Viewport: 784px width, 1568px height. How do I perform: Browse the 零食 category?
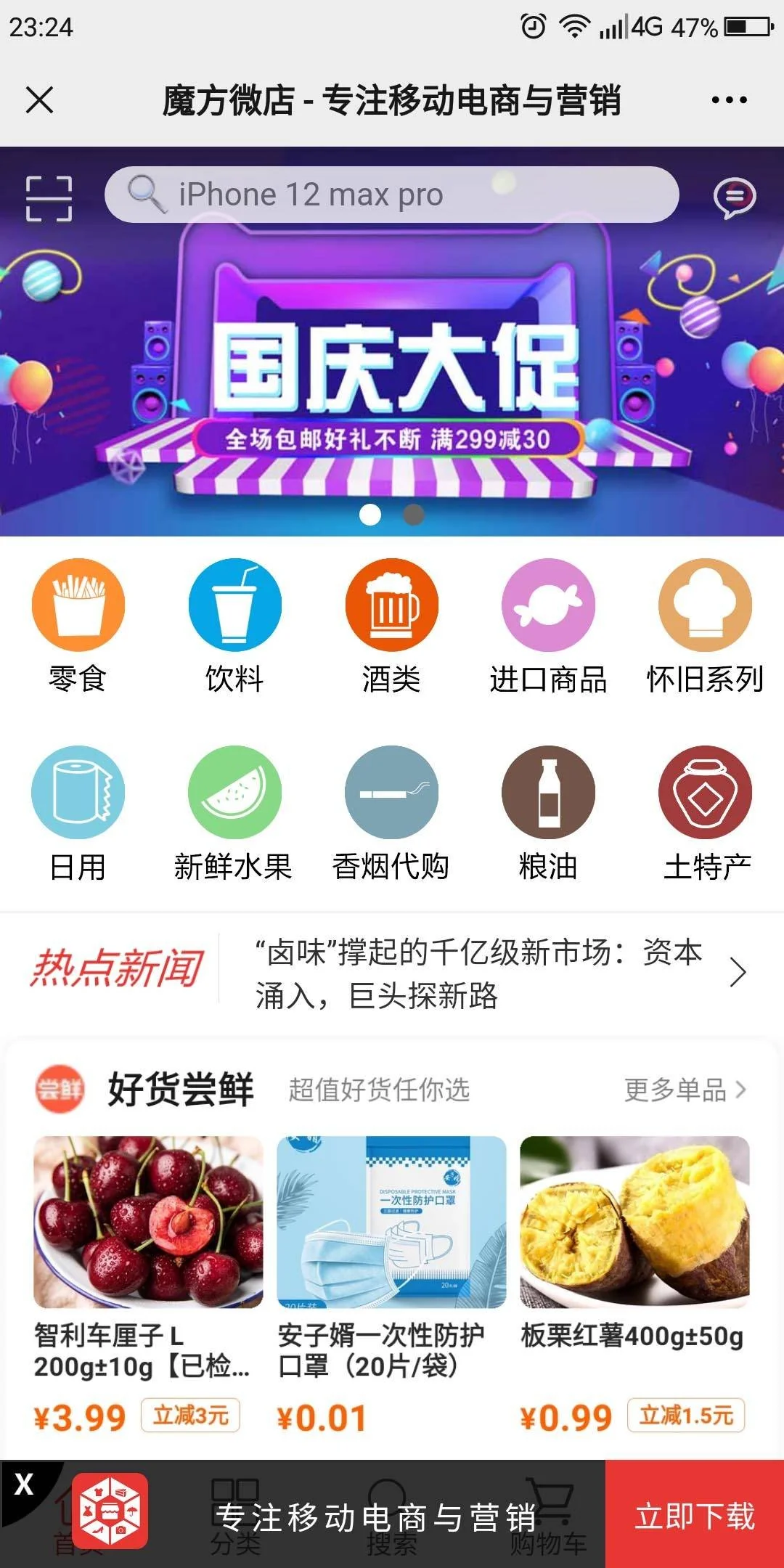(78, 624)
